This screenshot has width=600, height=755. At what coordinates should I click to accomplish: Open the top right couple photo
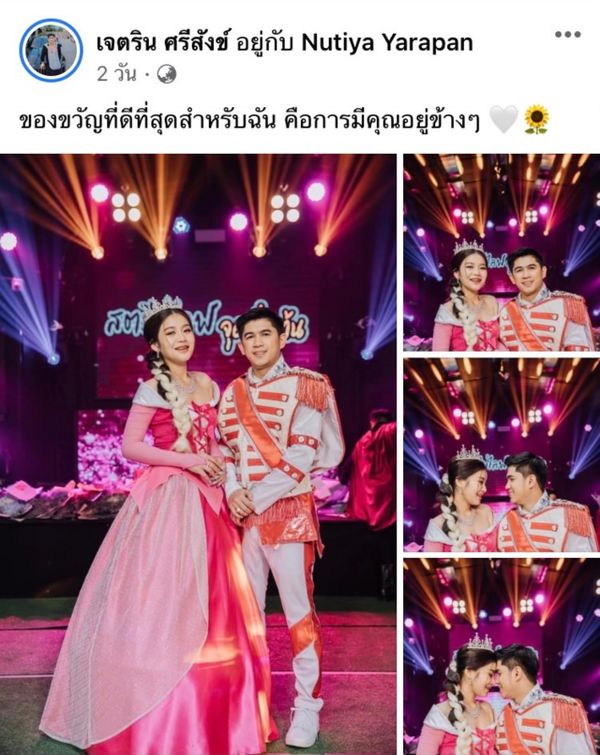click(500, 252)
